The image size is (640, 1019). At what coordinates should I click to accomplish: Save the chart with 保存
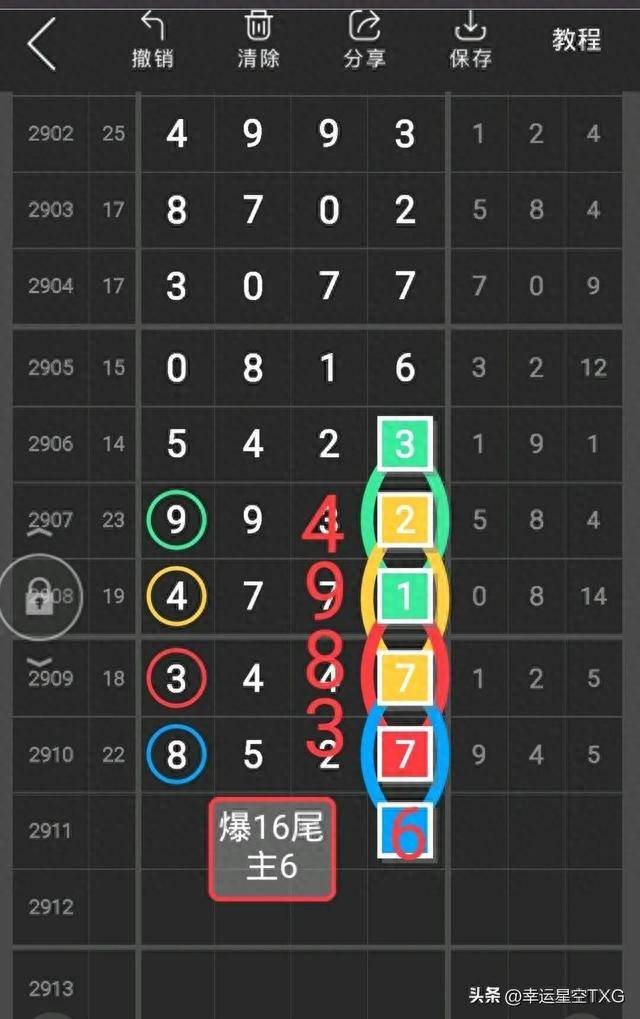point(470,40)
